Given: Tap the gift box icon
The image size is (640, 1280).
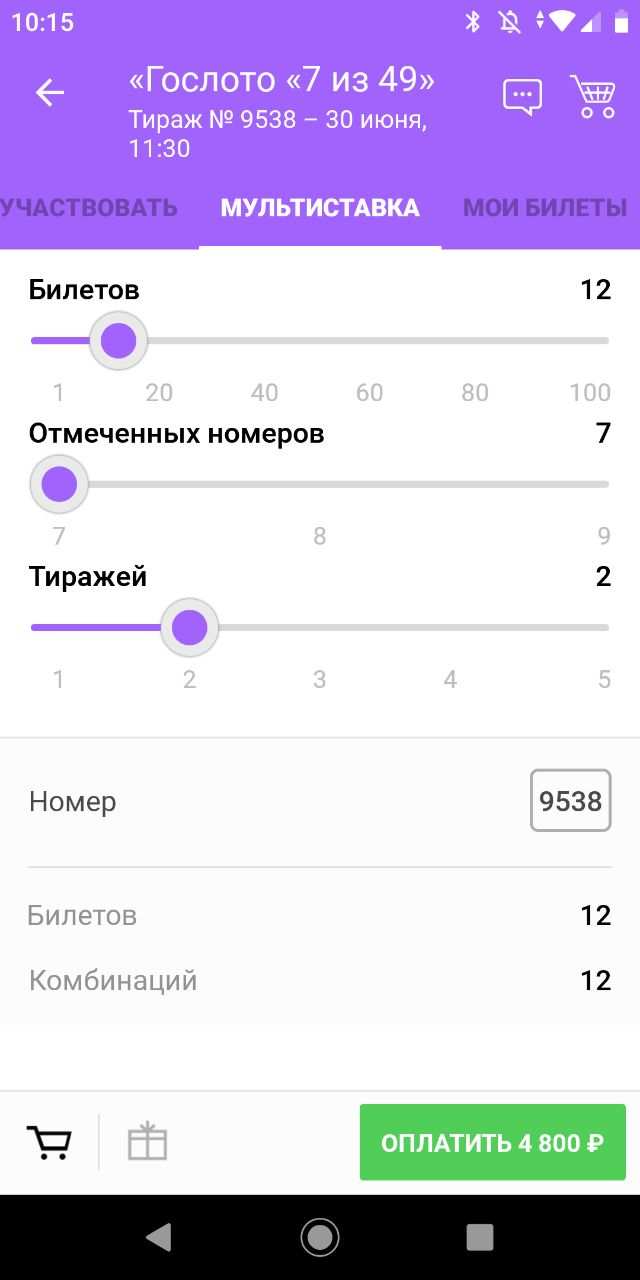Looking at the screenshot, I should (x=147, y=1141).
